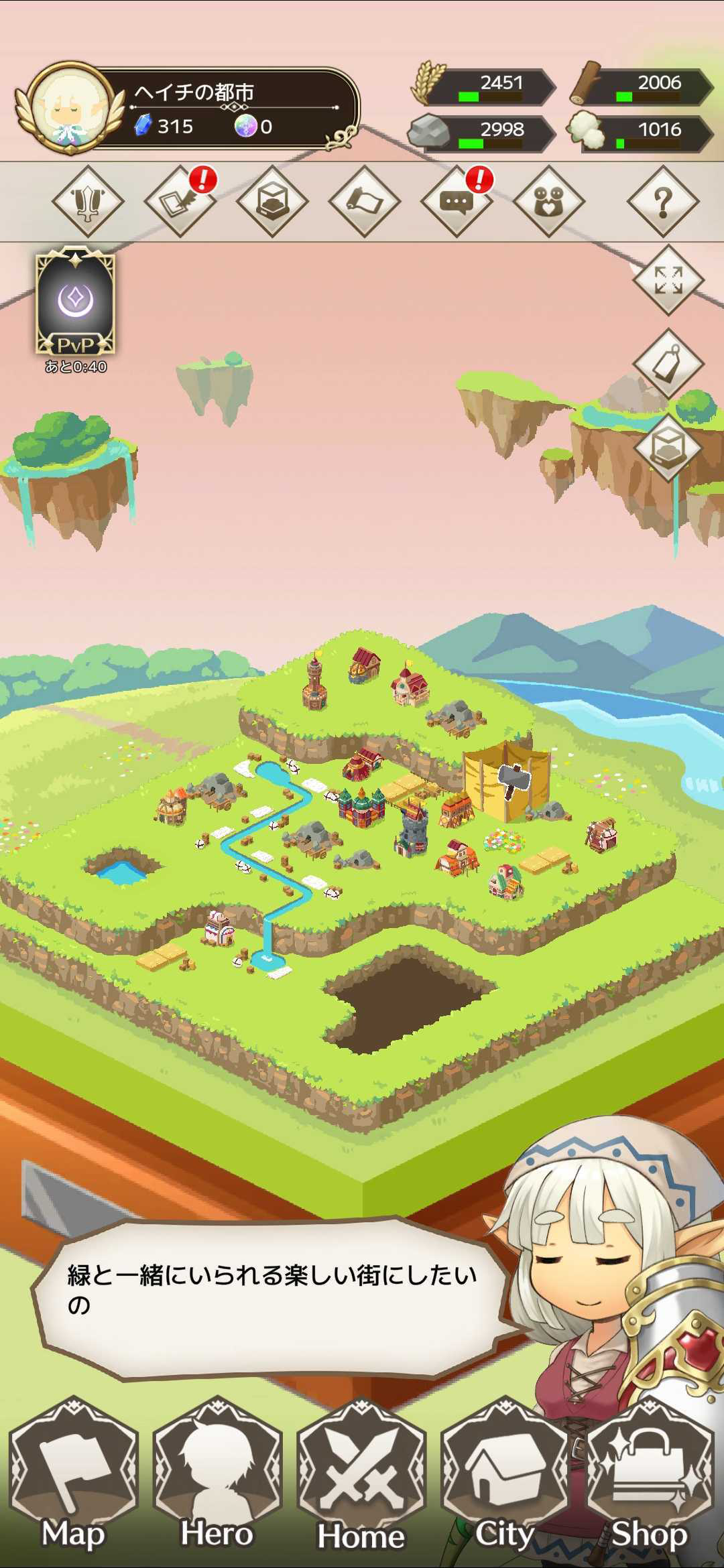
Task: Open the right-side storage cube icon
Action: point(668,446)
